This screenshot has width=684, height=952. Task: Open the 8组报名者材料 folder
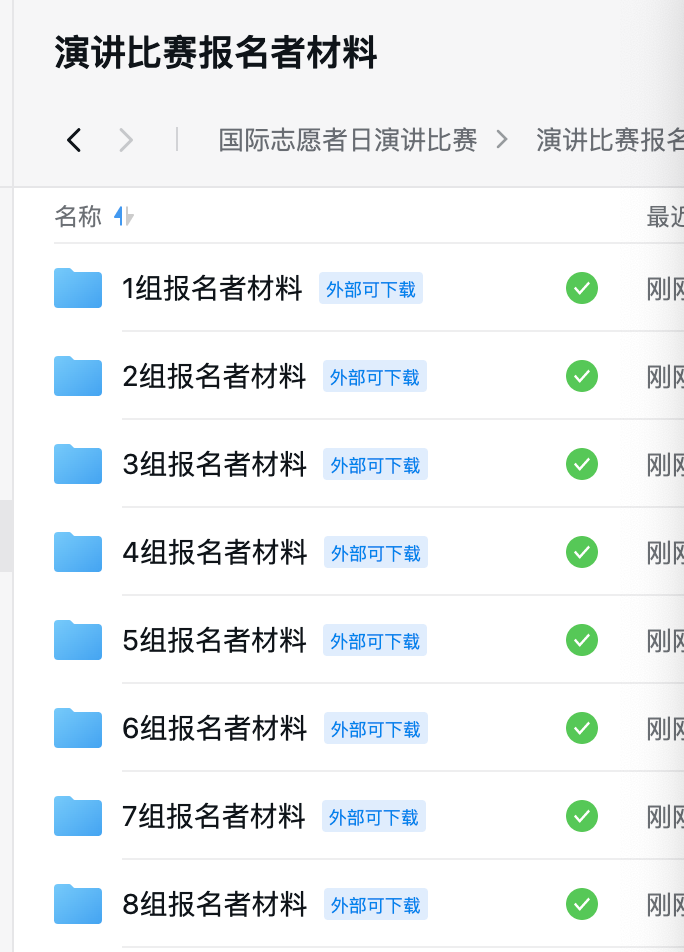click(214, 905)
